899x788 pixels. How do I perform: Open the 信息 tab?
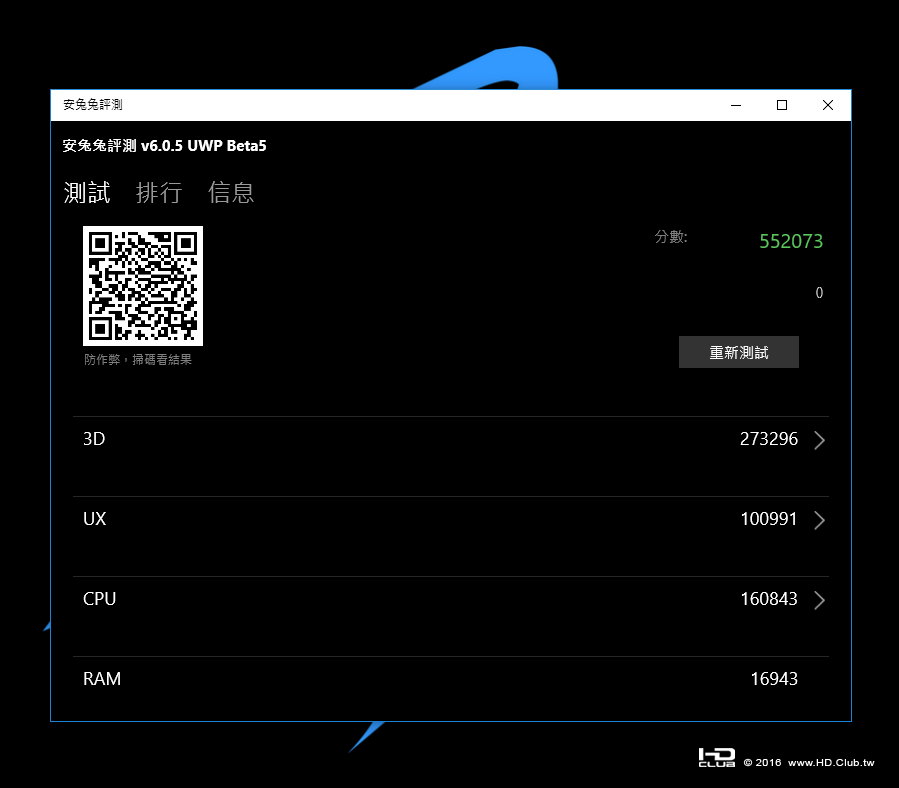231,192
